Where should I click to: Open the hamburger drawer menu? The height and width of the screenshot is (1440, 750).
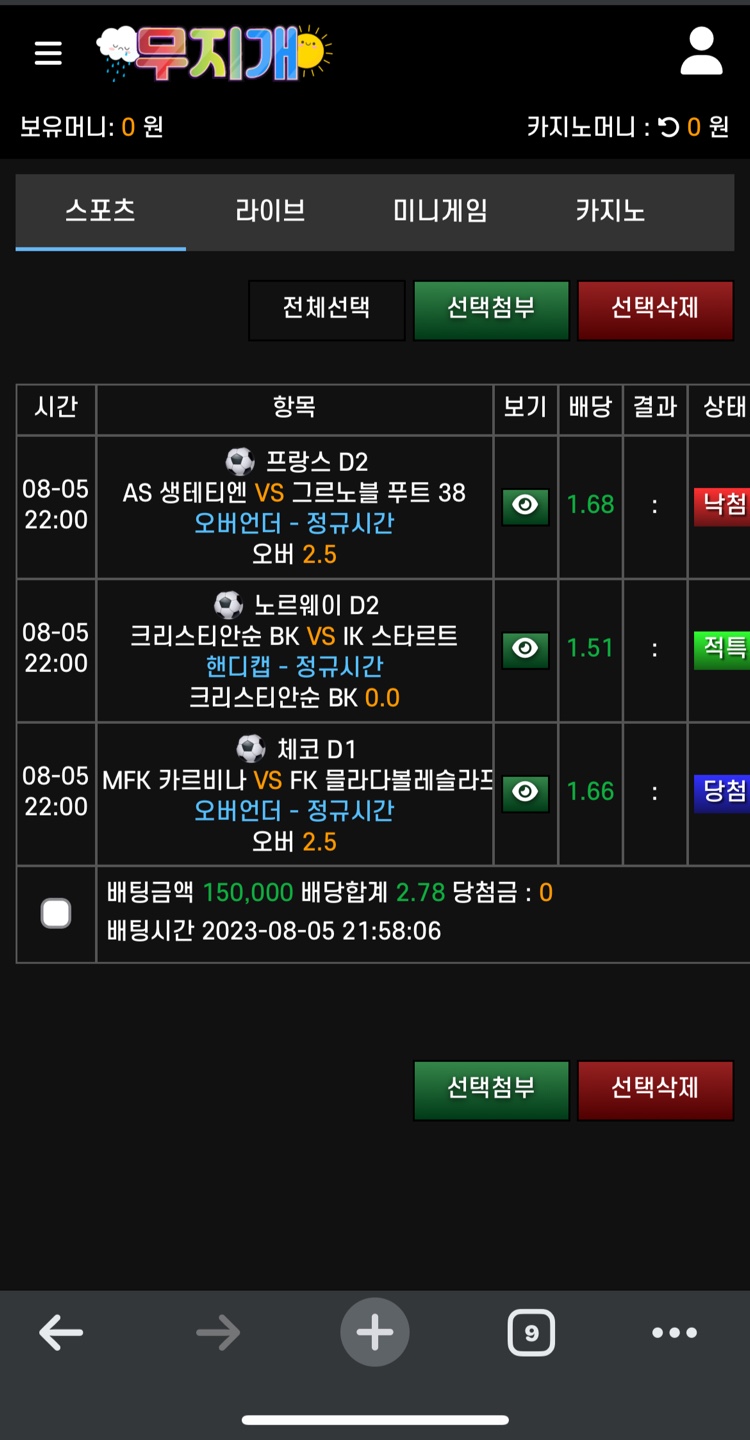(48, 53)
